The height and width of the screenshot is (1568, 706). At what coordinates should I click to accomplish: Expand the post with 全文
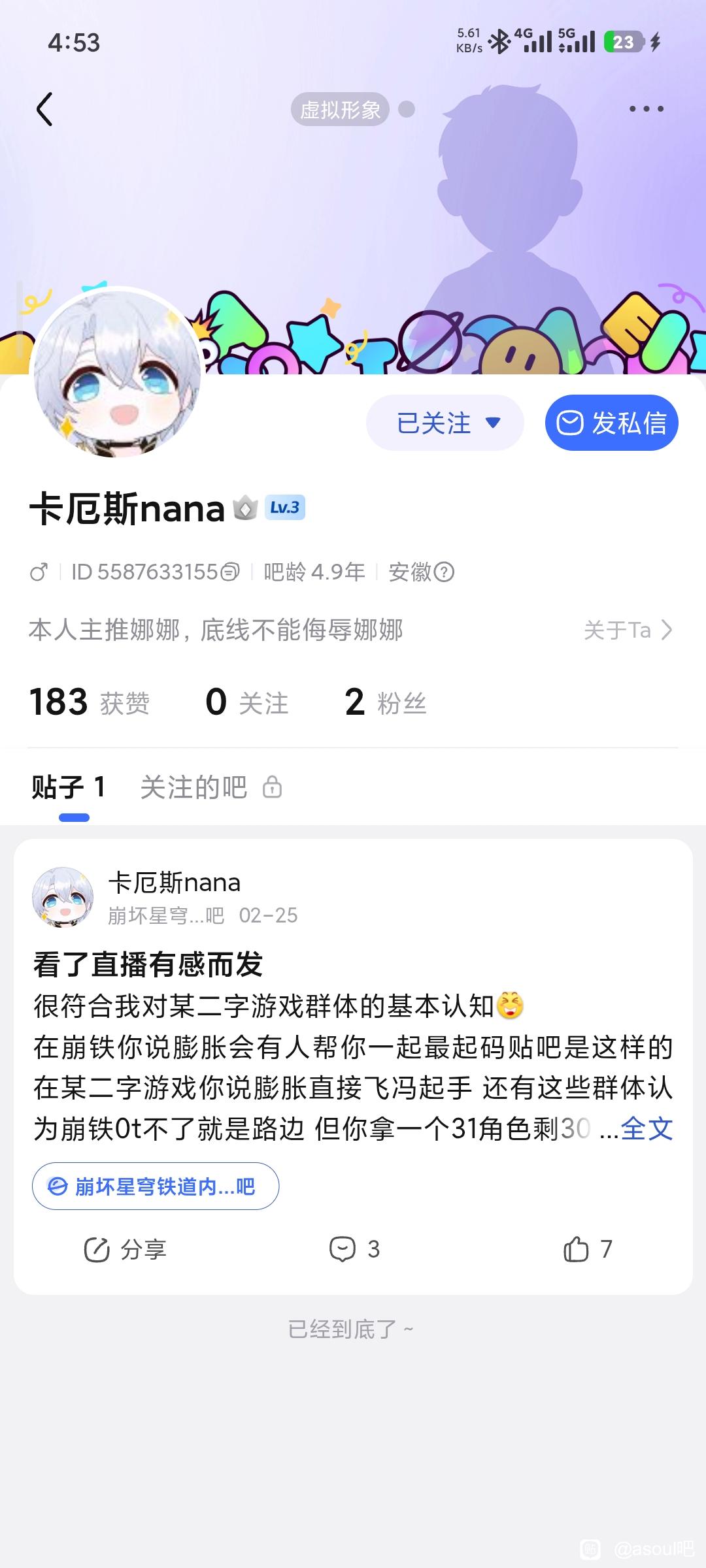[646, 1128]
